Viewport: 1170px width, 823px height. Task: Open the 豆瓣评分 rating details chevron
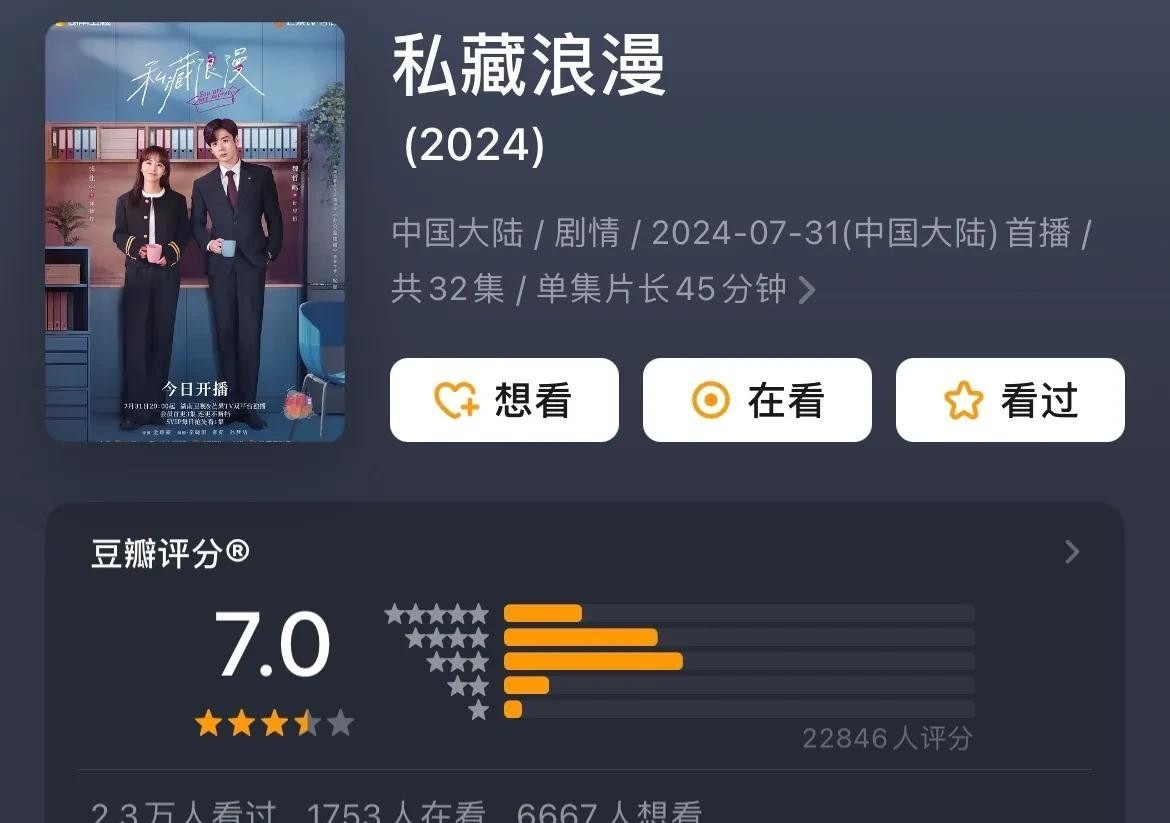1072,552
